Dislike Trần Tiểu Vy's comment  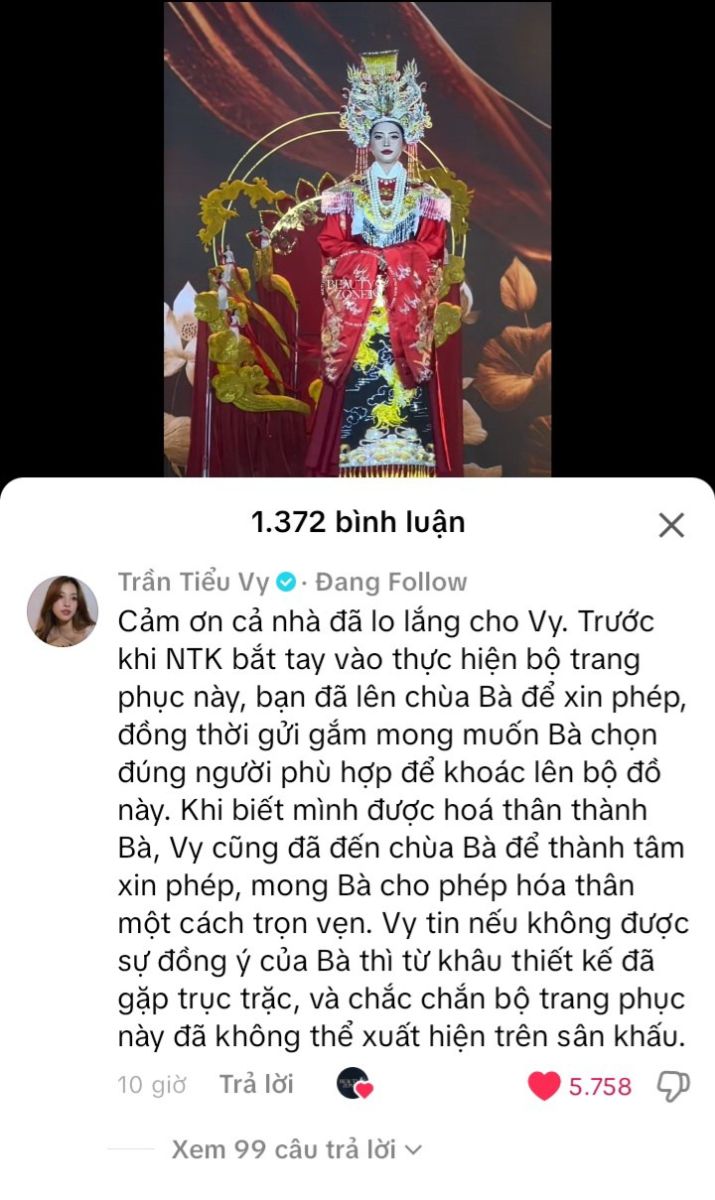(673, 1086)
